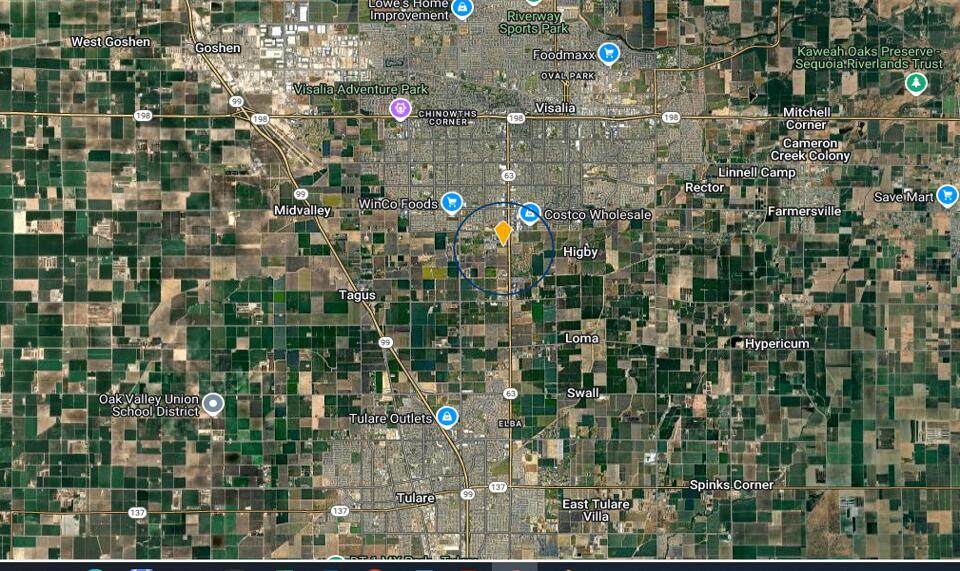This screenshot has height=571, width=960.
Task: Select the Tulare Outlets shopping pin
Action: point(447,417)
